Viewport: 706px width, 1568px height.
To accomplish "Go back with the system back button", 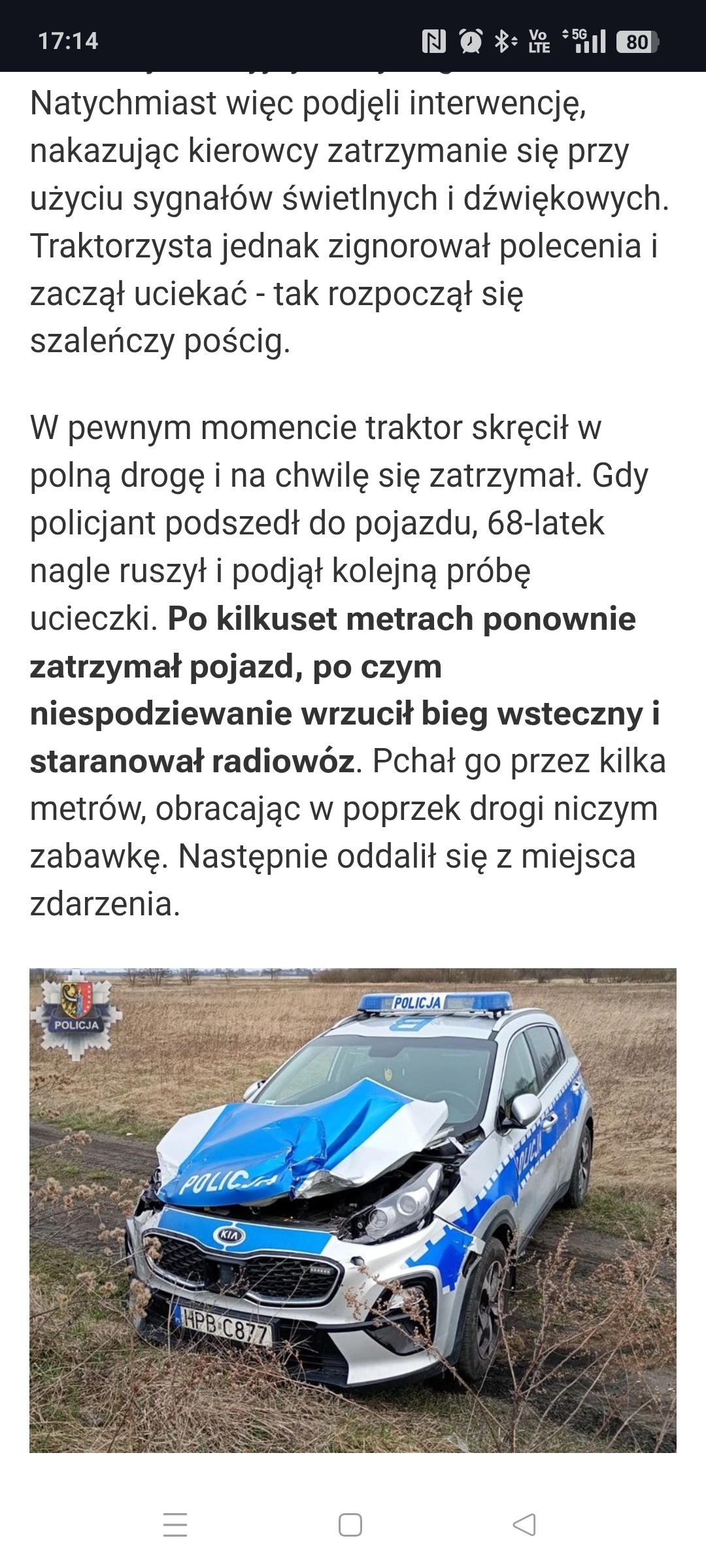I will click(525, 1525).
